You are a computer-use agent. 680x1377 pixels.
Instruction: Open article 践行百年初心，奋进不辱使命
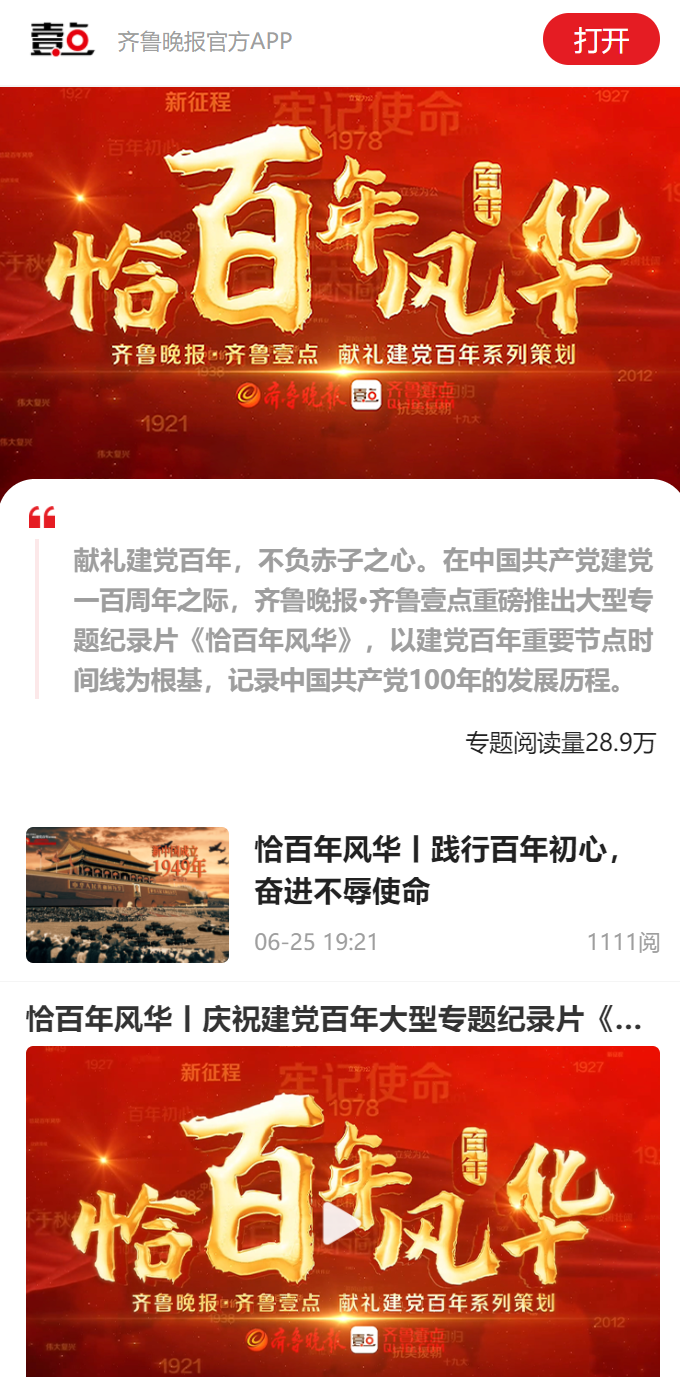440,871
